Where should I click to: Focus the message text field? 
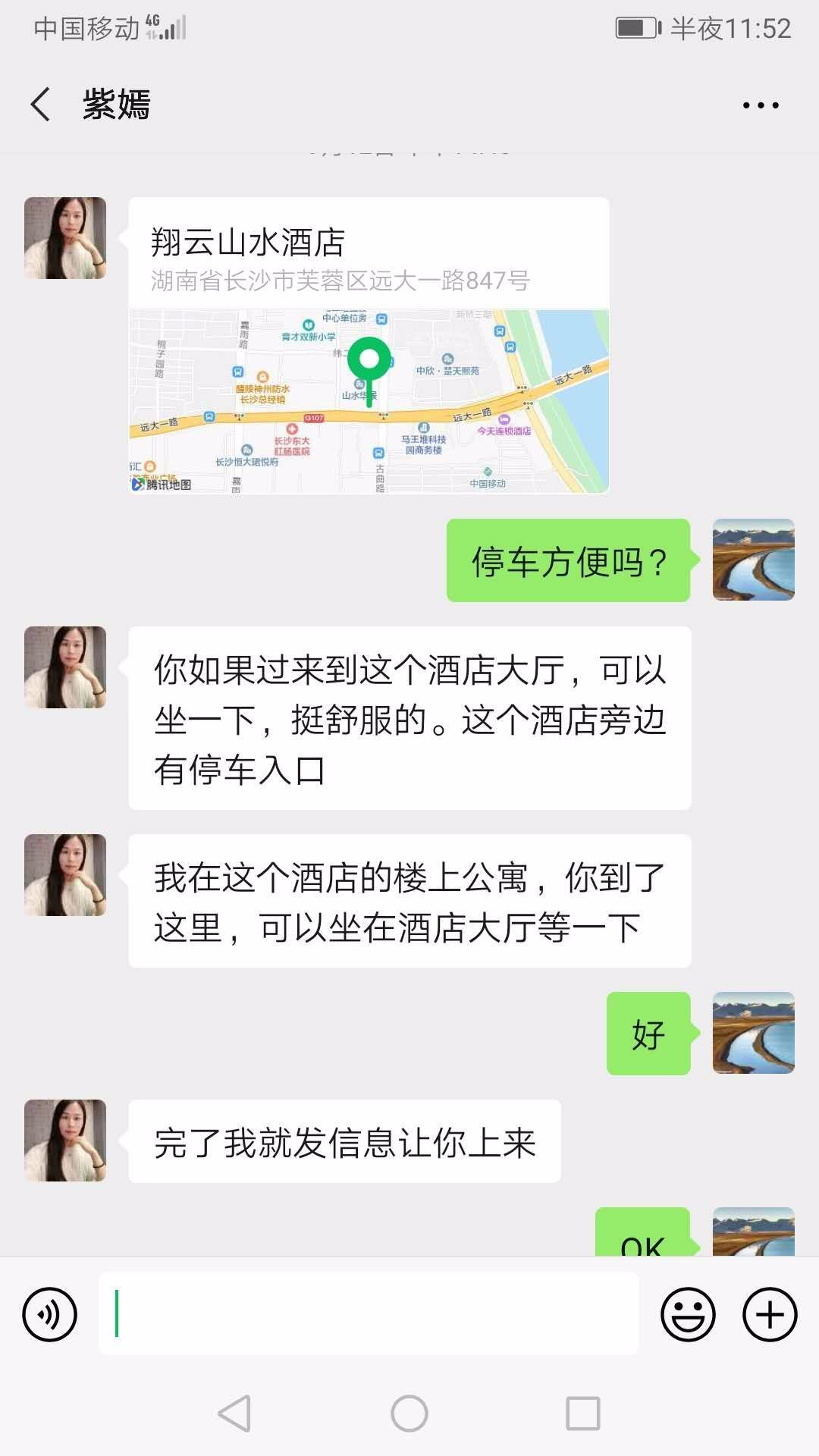coord(369,1314)
